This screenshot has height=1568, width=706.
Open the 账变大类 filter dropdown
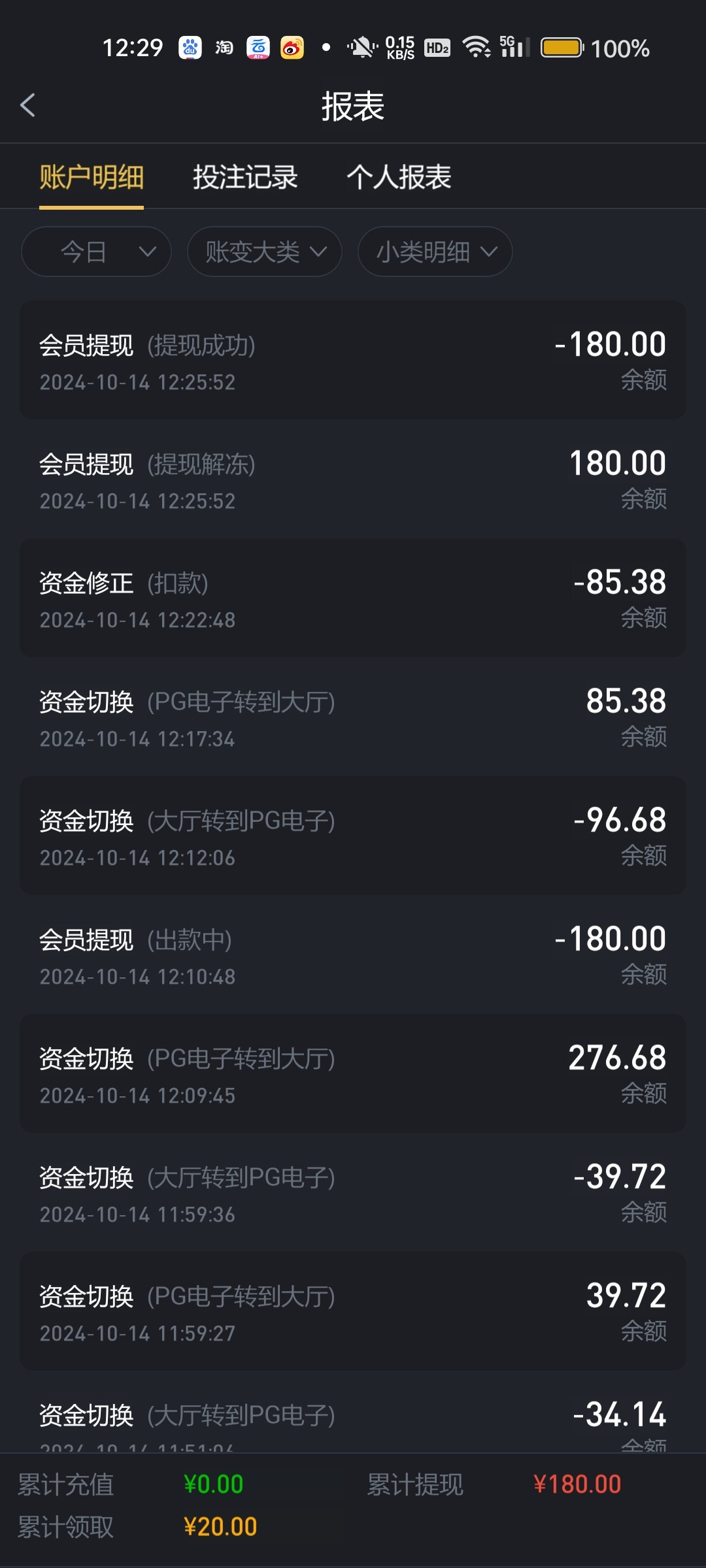click(x=264, y=252)
